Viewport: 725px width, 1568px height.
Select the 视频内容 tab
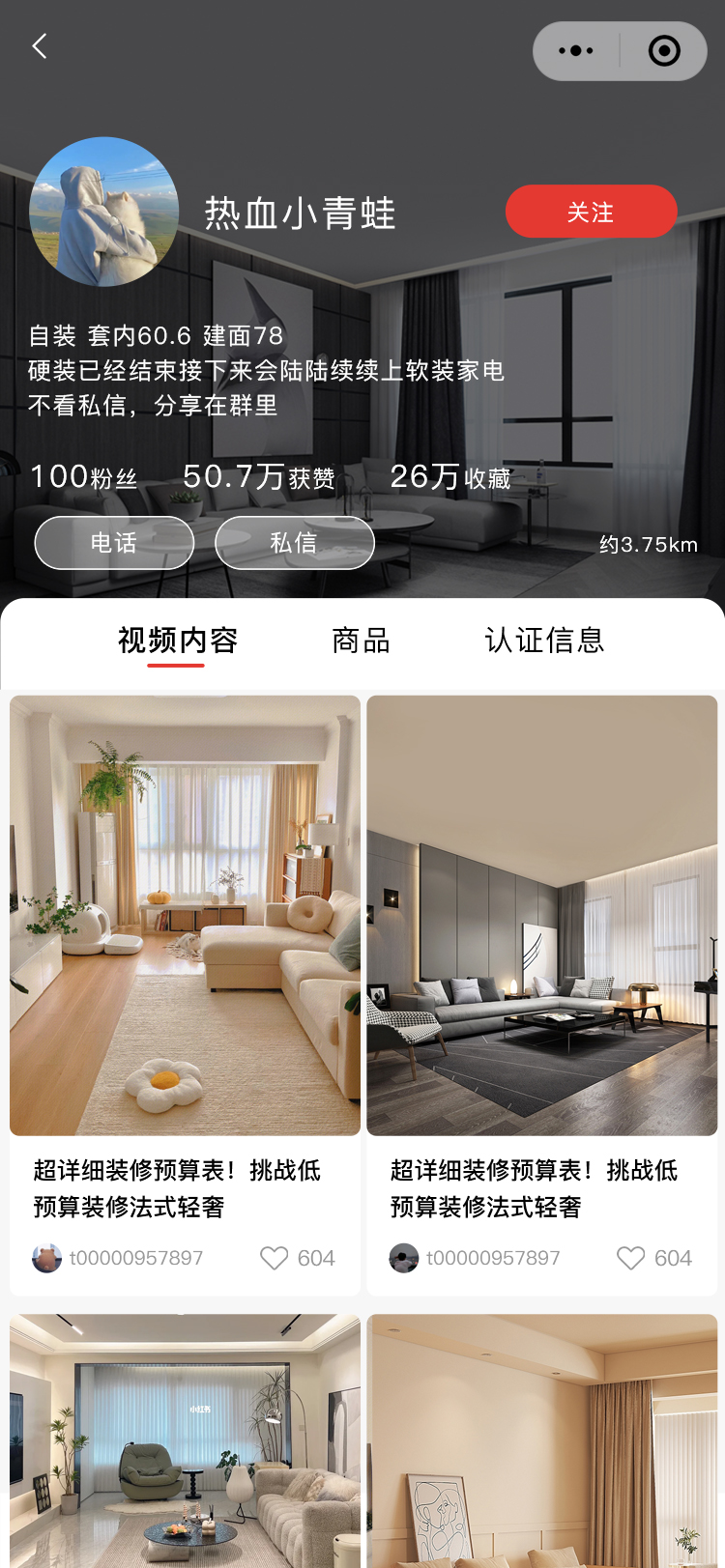pos(177,641)
